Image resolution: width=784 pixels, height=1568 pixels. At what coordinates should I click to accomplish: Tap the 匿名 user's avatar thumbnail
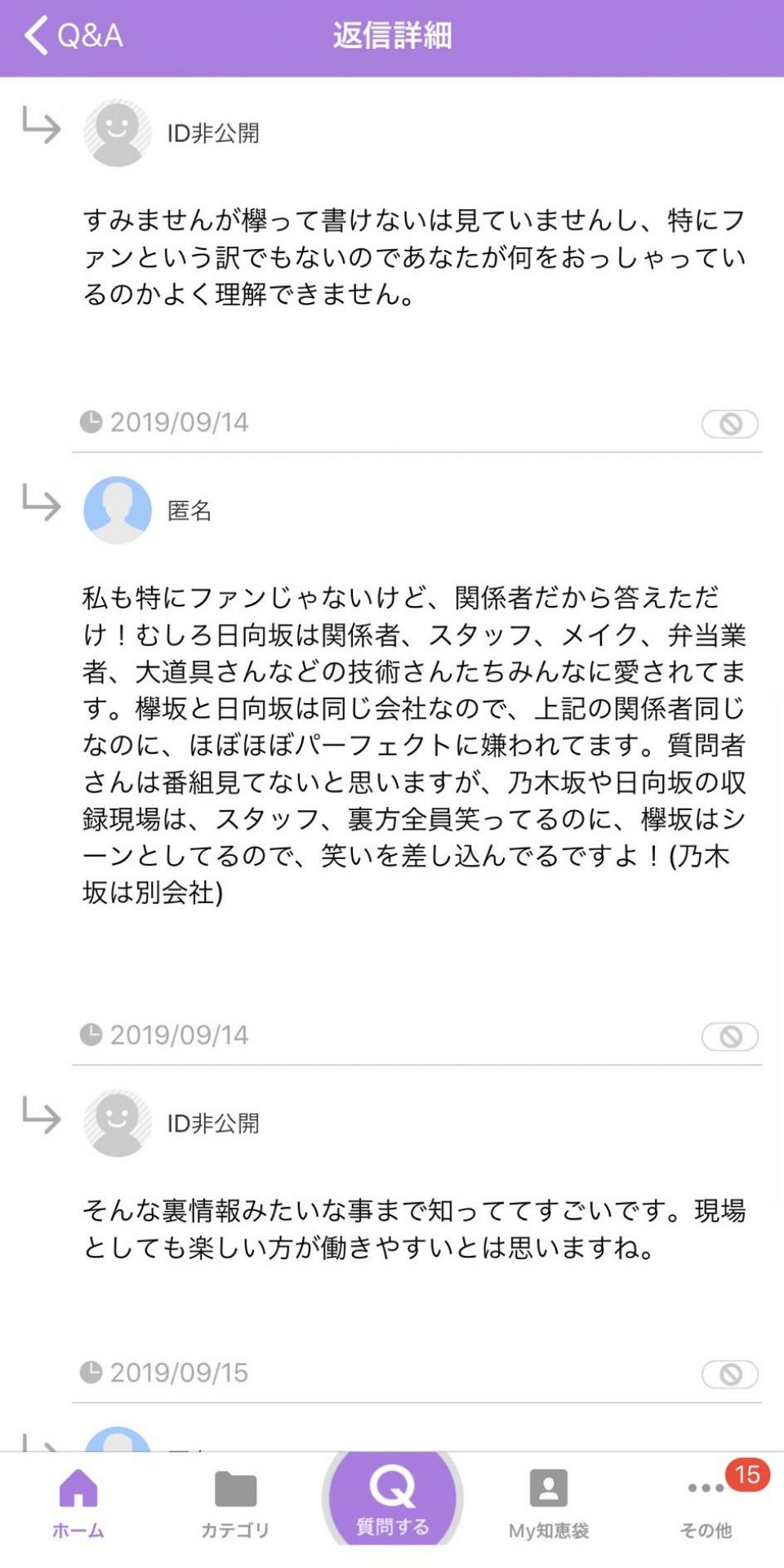tap(117, 506)
